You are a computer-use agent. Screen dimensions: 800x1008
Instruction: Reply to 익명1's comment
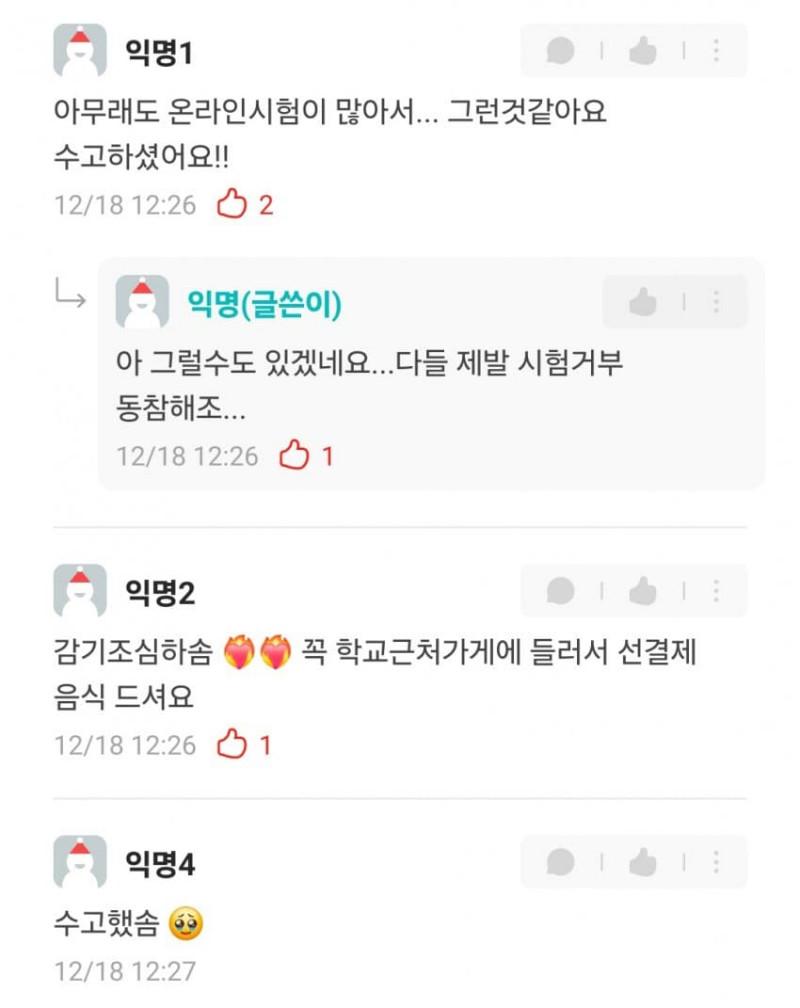tap(560, 51)
